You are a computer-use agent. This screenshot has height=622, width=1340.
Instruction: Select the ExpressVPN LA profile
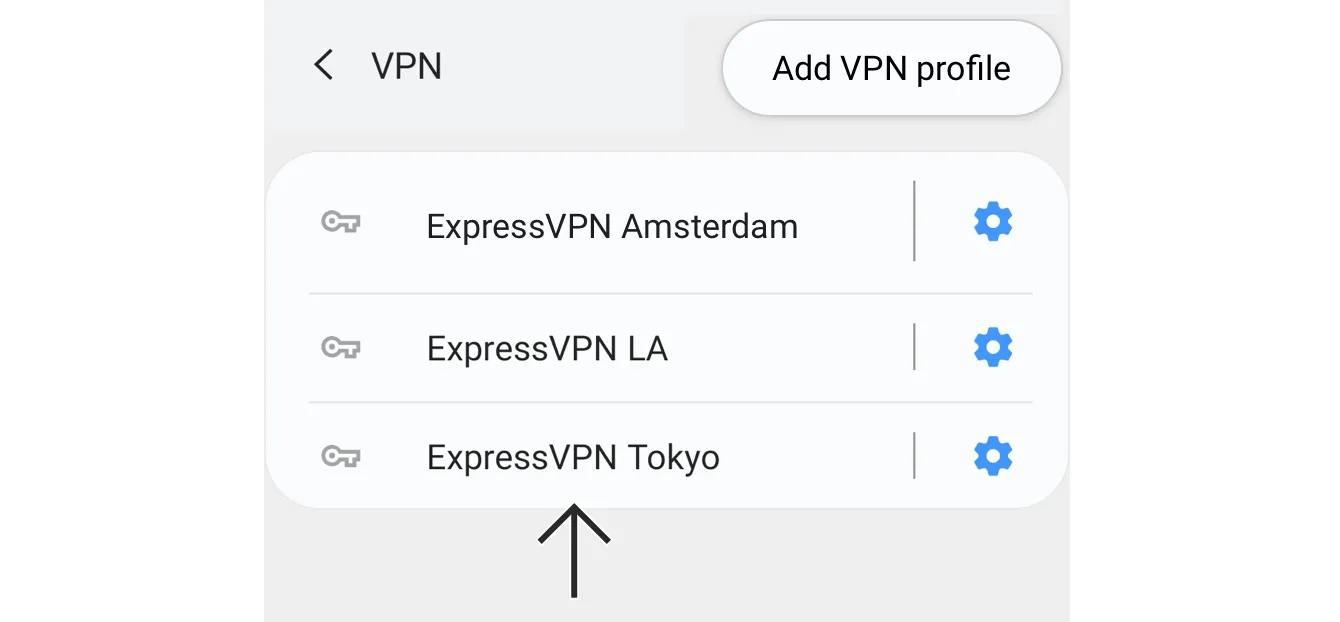point(547,349)
